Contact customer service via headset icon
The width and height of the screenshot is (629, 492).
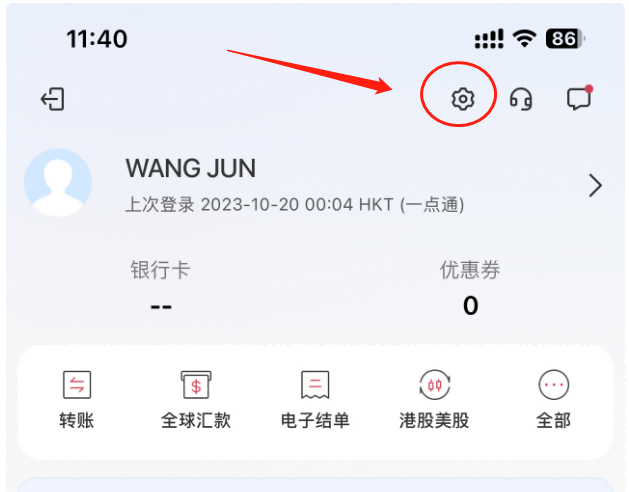coord(521,99)
